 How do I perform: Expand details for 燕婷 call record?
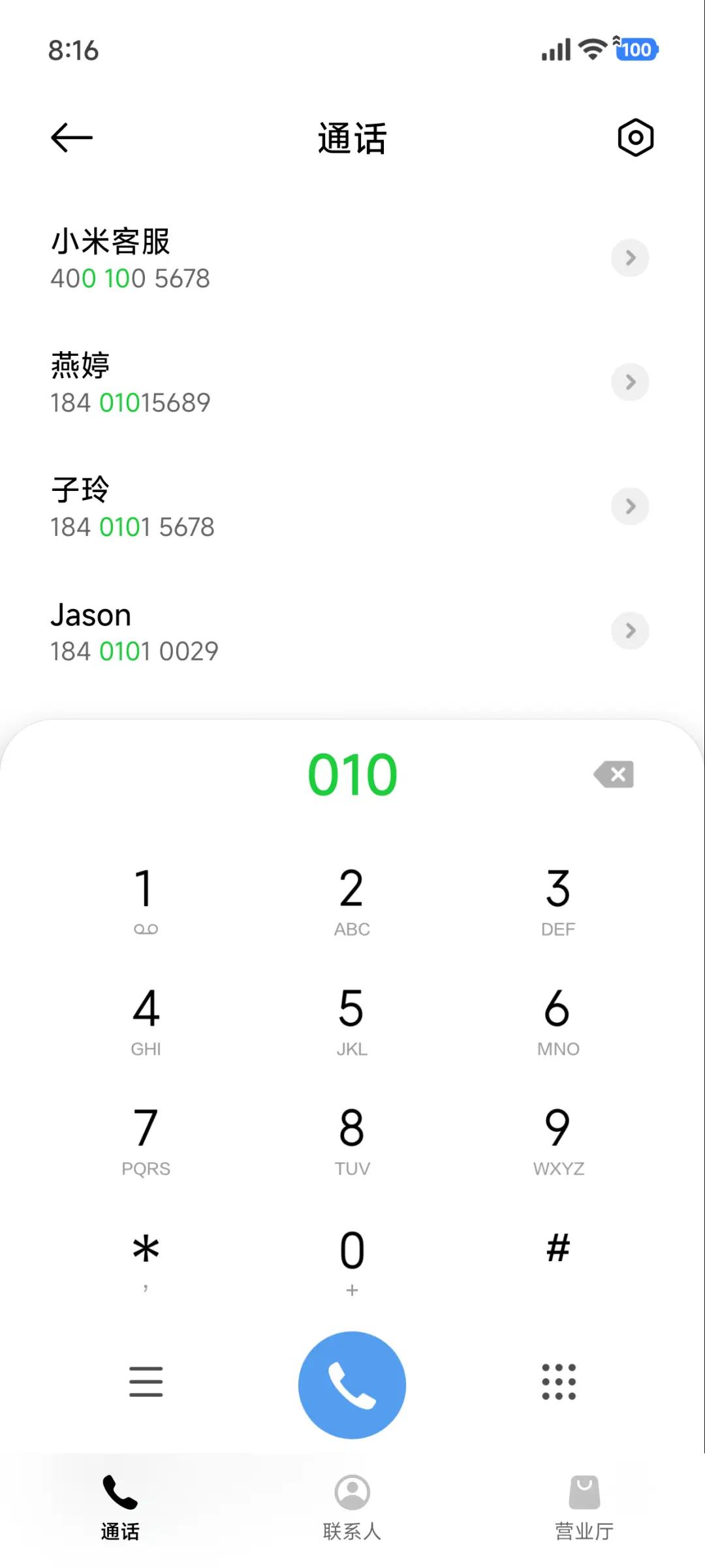pyautogui.click(x=629, y=383)
